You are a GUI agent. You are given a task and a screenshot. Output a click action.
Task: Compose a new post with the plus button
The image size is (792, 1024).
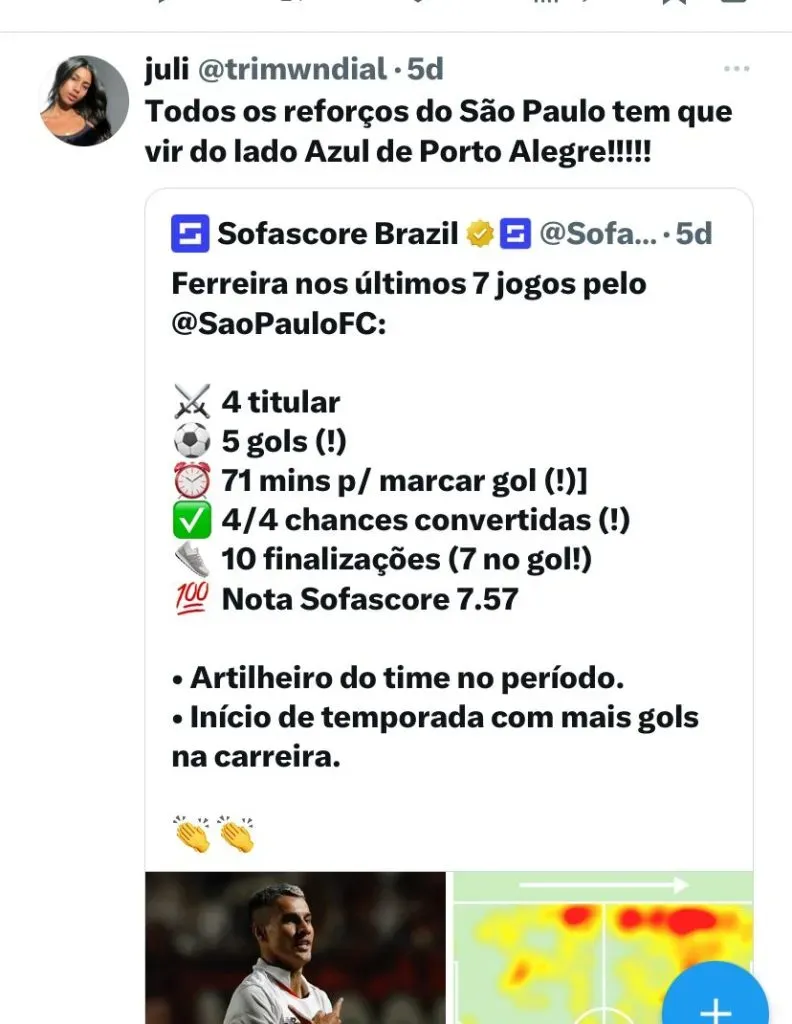point(716,1004)
